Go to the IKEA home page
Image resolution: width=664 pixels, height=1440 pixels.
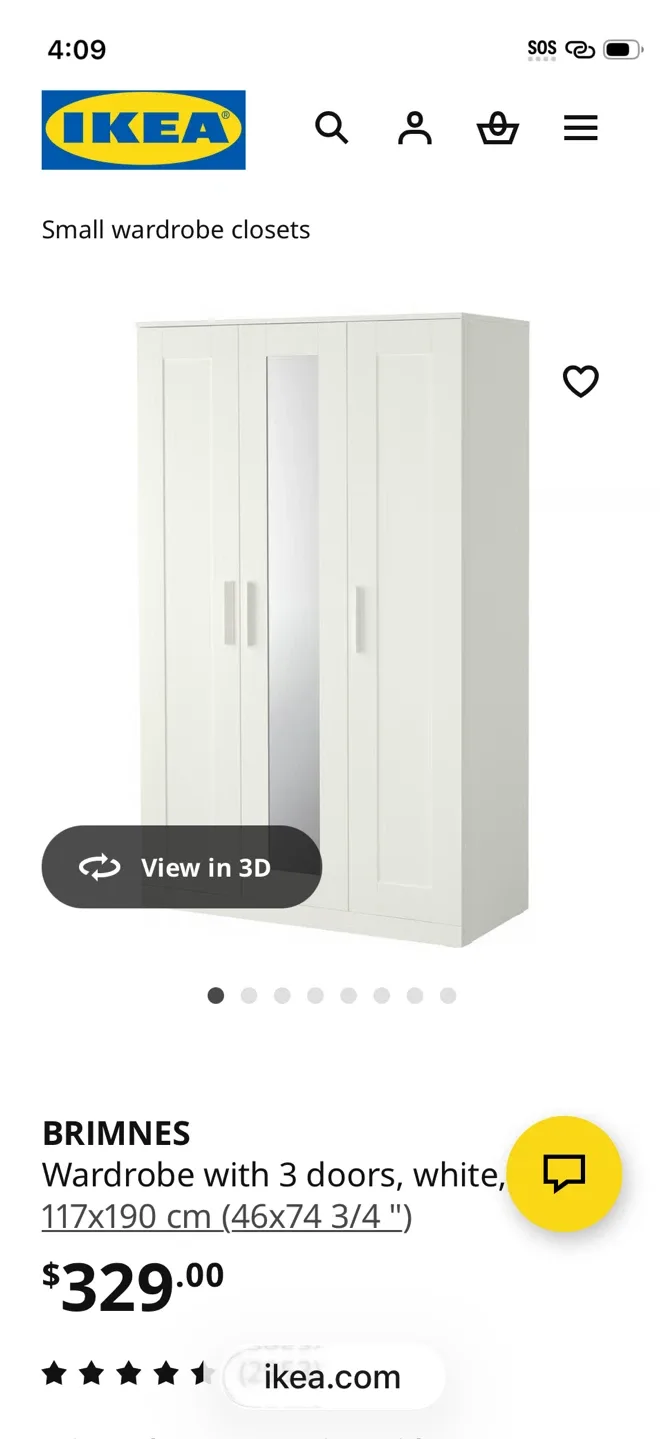click(x=143, y=130)
